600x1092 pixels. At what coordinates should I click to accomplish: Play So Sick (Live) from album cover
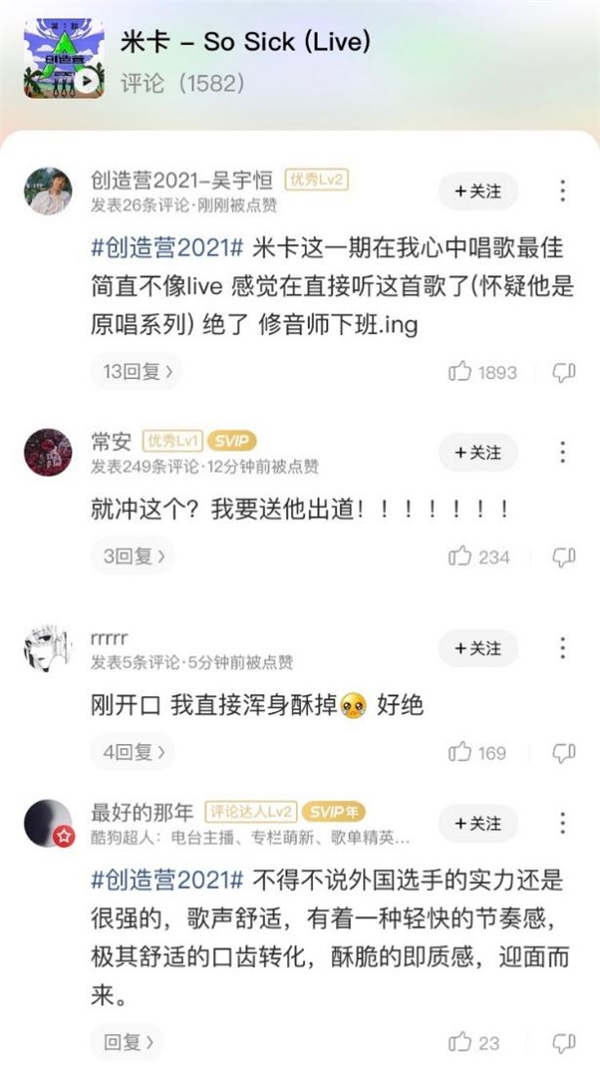click(x=87, y=80)
